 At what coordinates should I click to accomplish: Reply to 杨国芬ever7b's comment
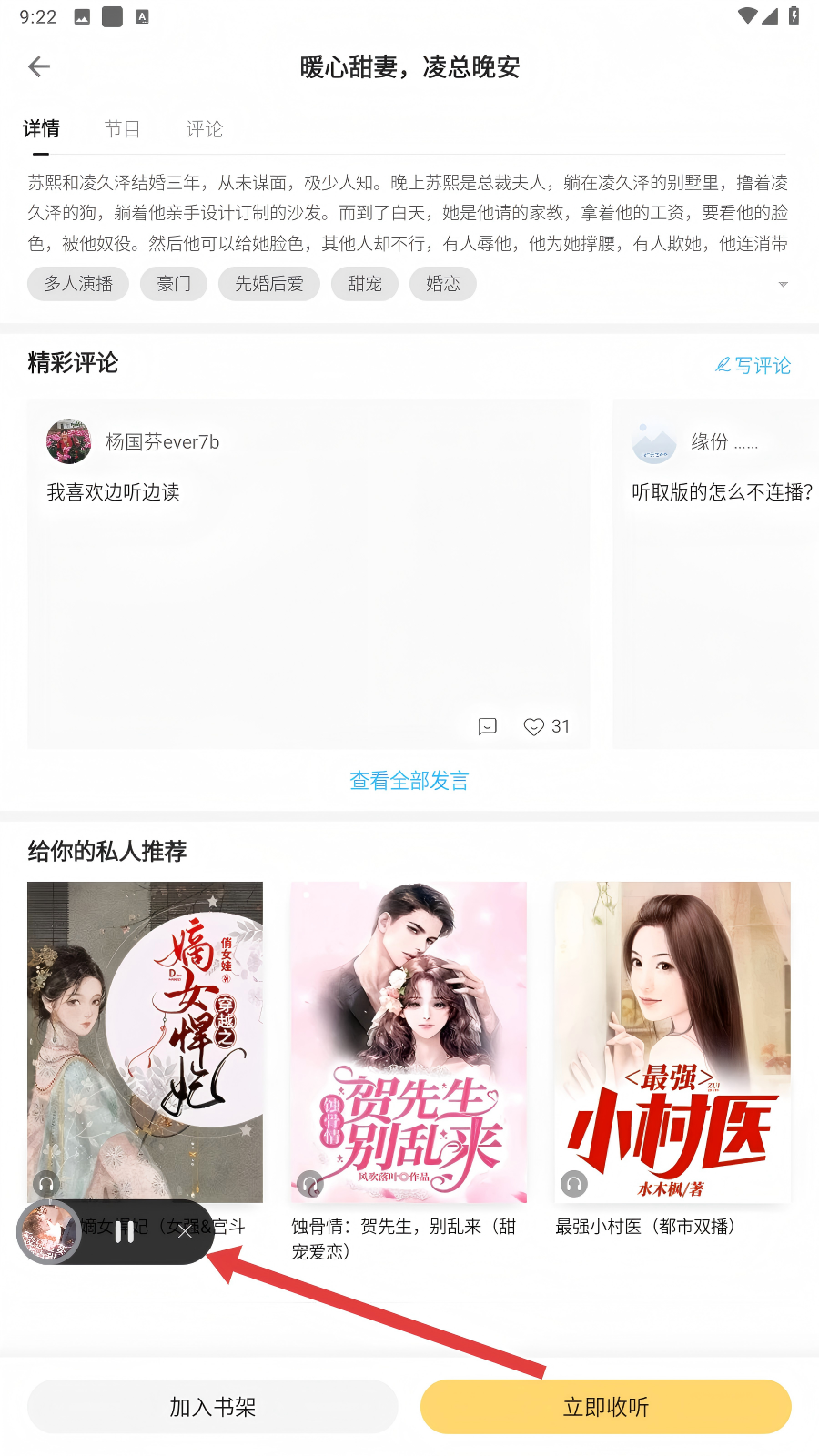coord(488,726)
